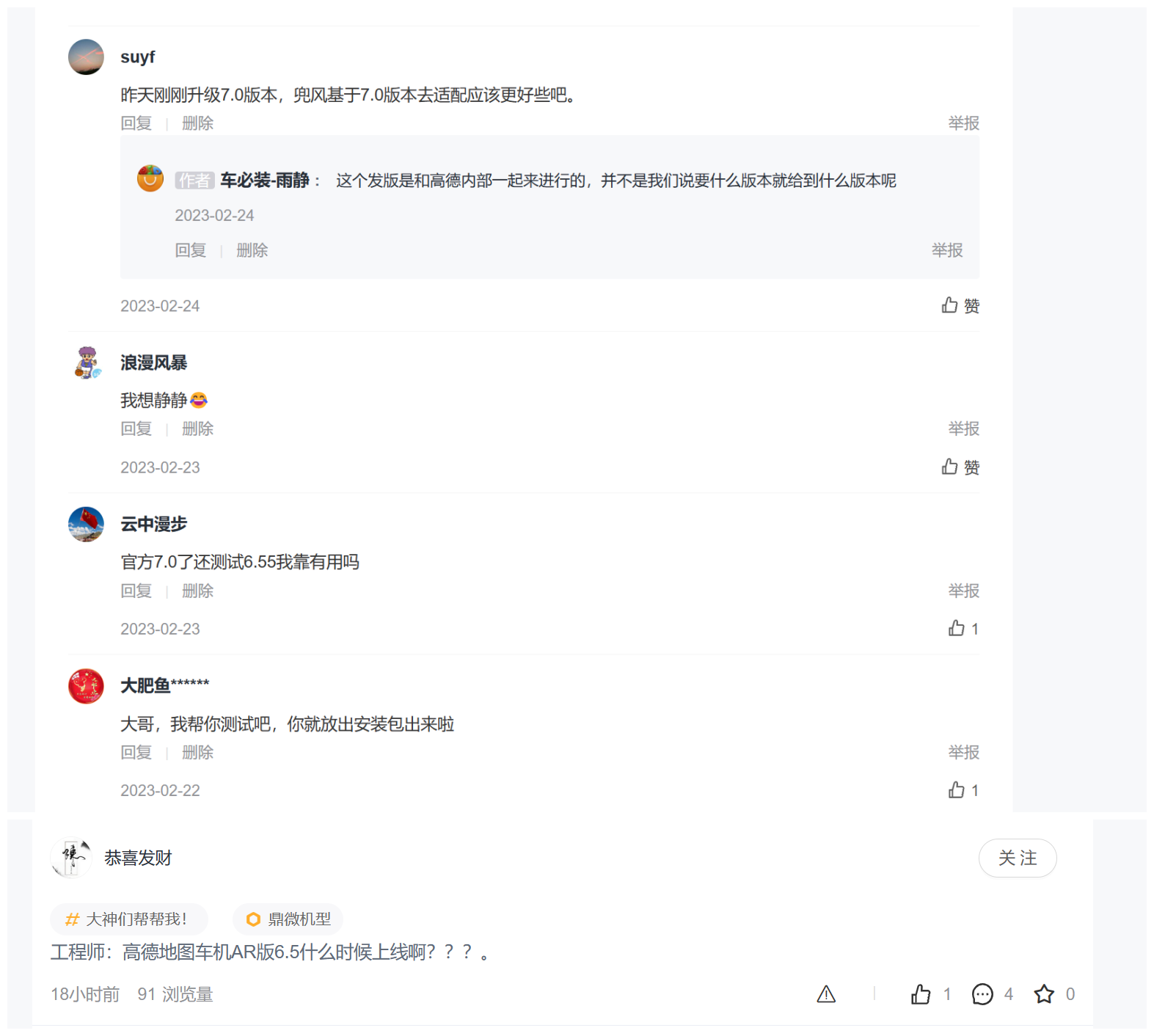Image resolution: width=1154 pixels, height=1036 pixels.
Task: Like suyf's comment with 赞
Action: 960,305
